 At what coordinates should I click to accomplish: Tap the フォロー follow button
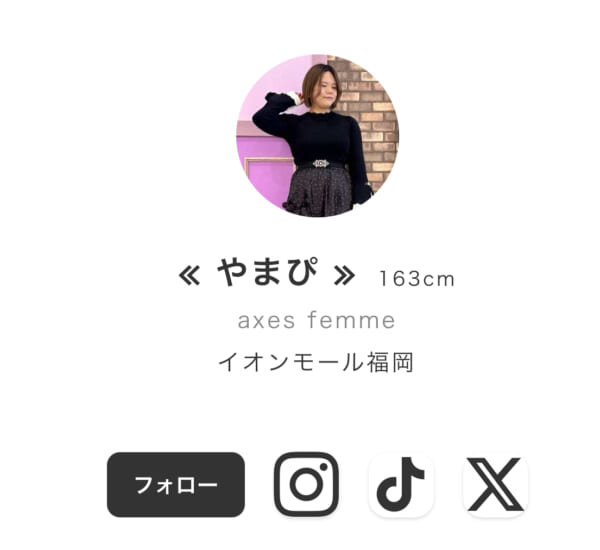coord(176,485)
